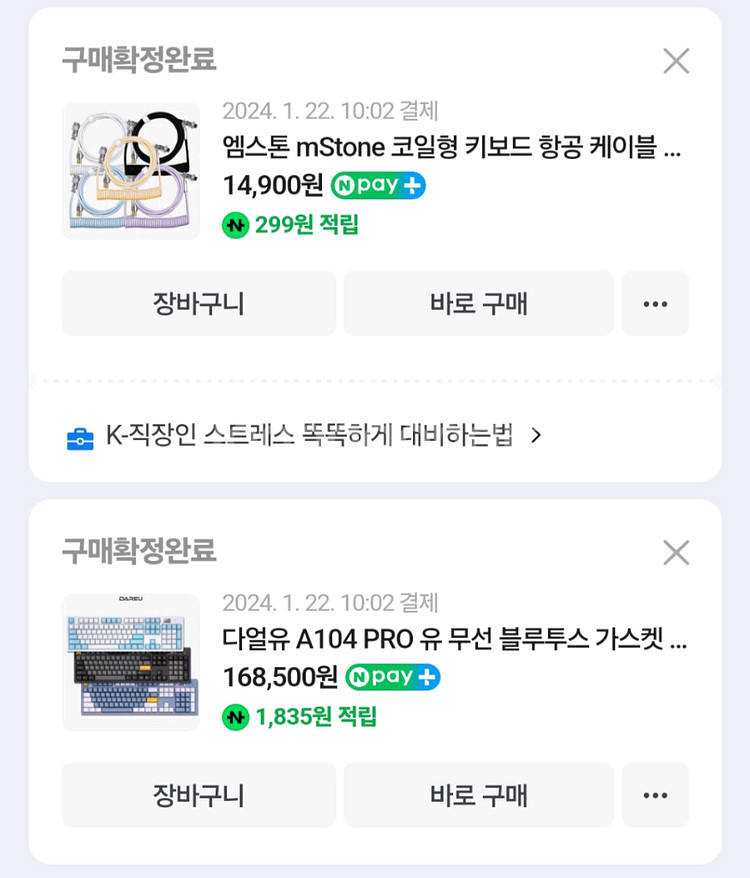Viewport: 750px width, 878px height.
Task: View the 다얼유 A104 PRO keyboard thumbnail
Action: (x=130, y=662)
